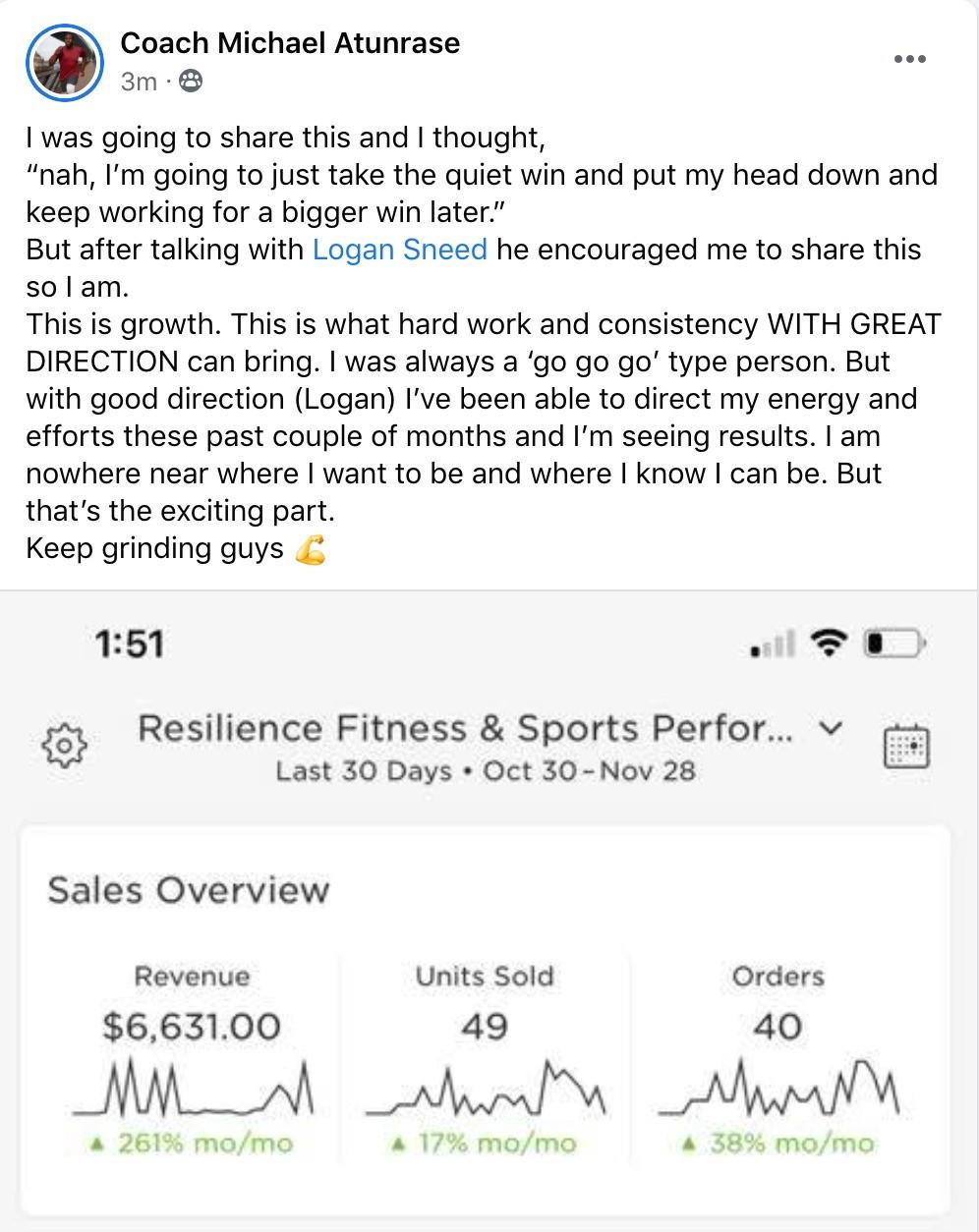Open Coach Michael Atunrase's profile picture

pos(65,62)
